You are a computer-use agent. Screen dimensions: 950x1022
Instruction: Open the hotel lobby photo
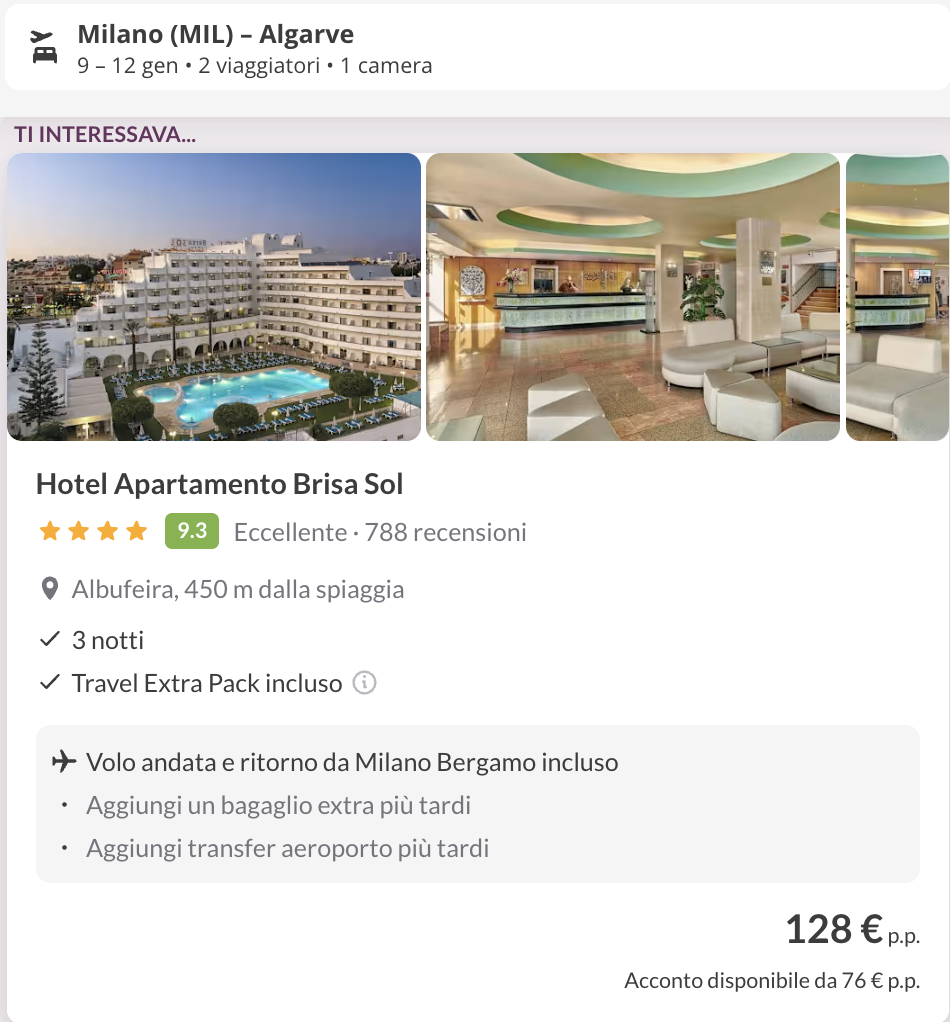click(632, 297)
